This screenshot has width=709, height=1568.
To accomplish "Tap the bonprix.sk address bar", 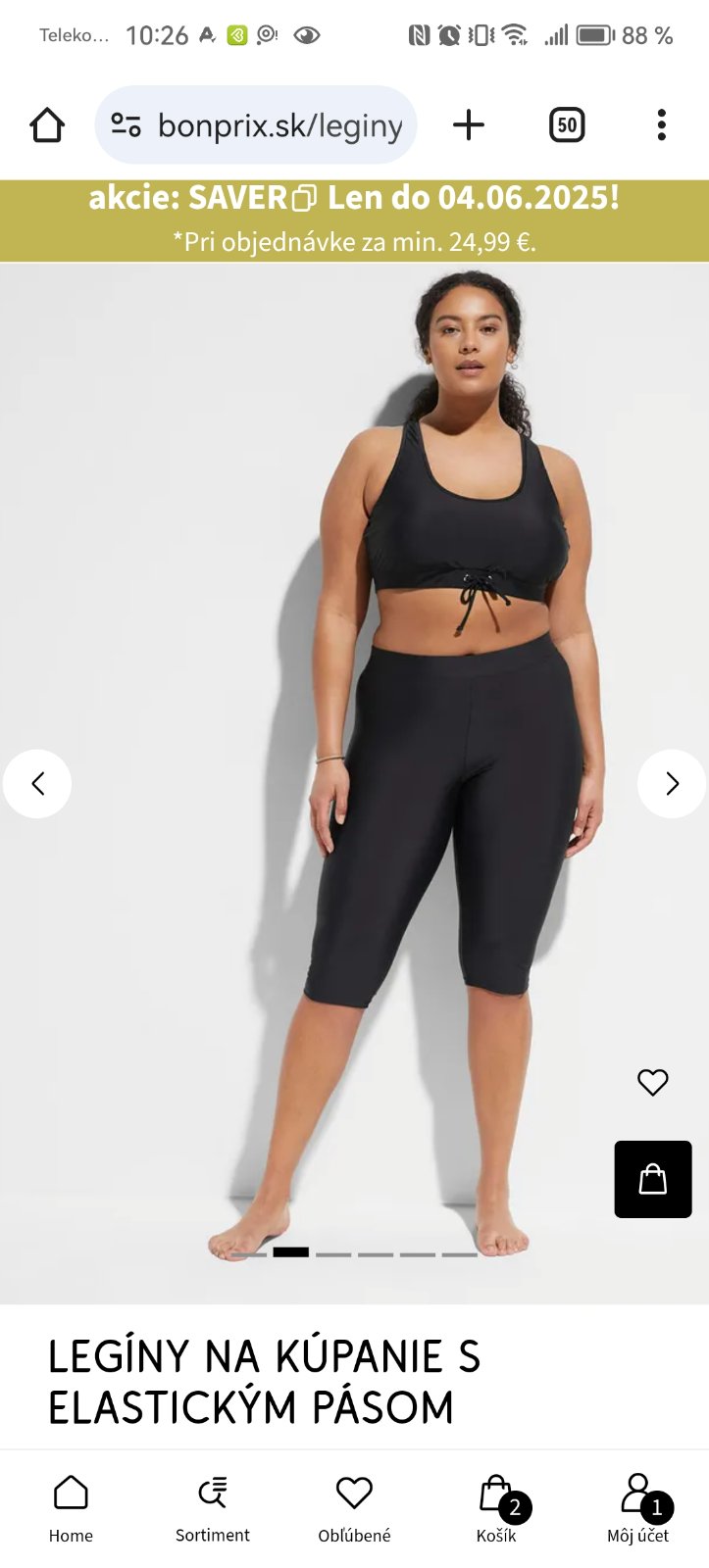I will 279,125.
